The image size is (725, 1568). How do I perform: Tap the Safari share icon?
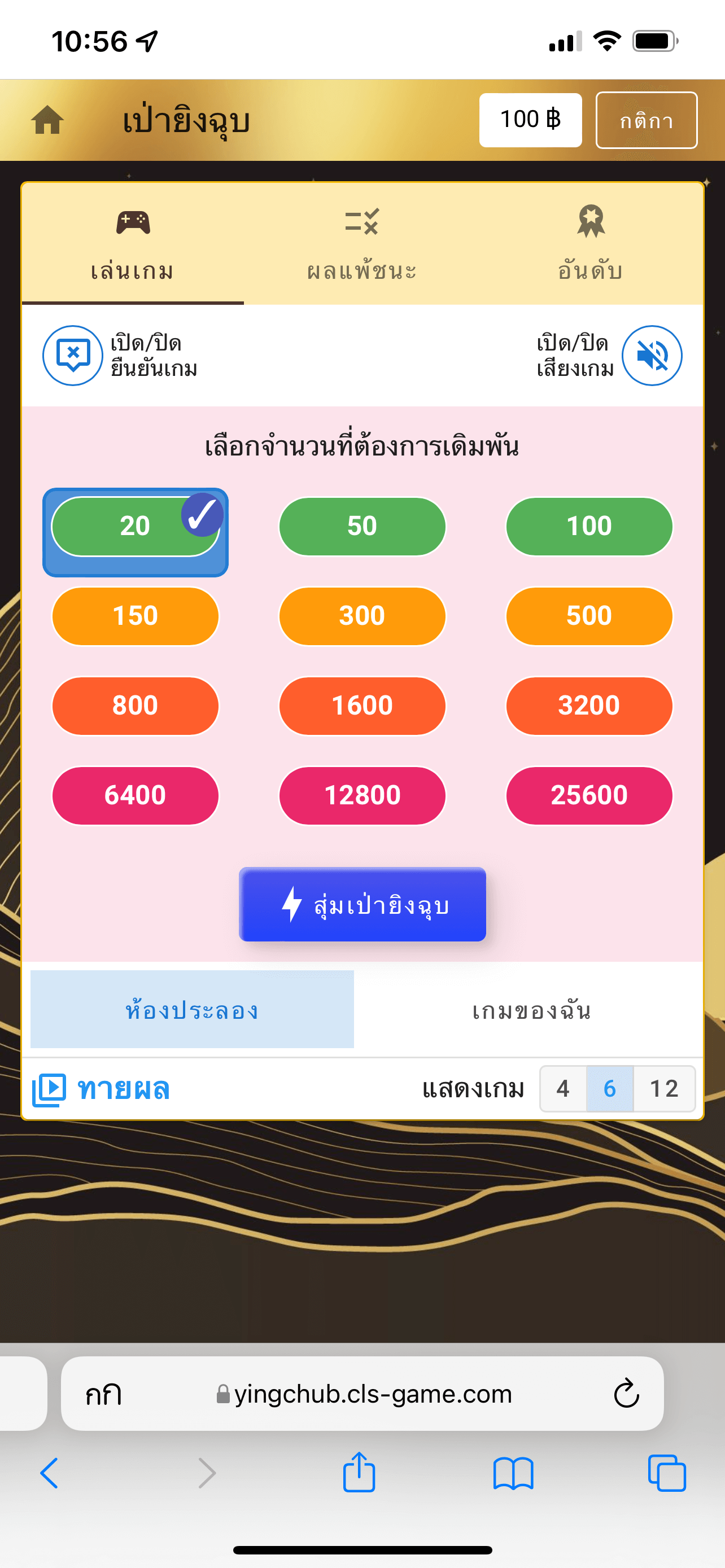pos(359,1473)
